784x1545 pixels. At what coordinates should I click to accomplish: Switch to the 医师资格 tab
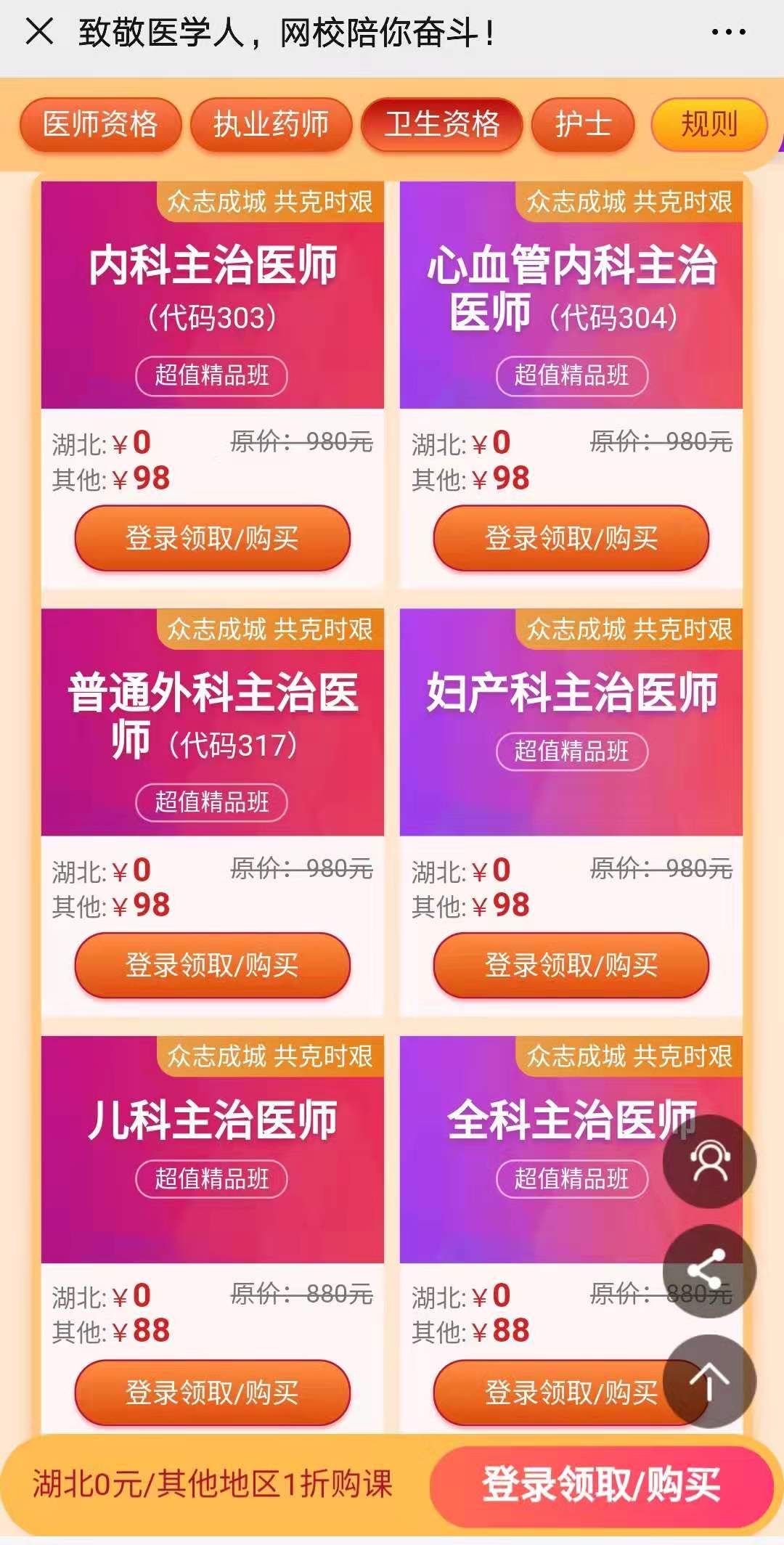click(x=100, y=124)
